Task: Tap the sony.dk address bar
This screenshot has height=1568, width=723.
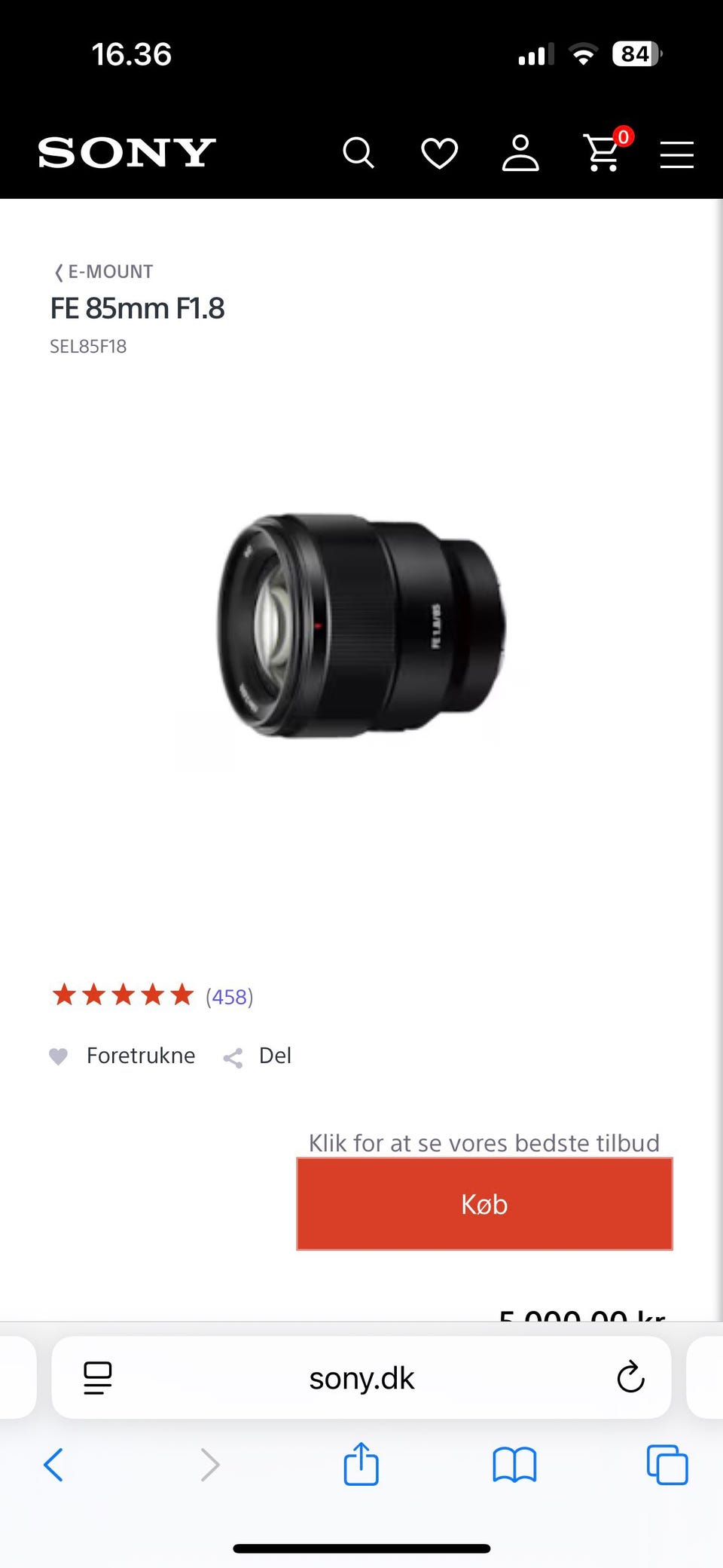Action: 361,1379
